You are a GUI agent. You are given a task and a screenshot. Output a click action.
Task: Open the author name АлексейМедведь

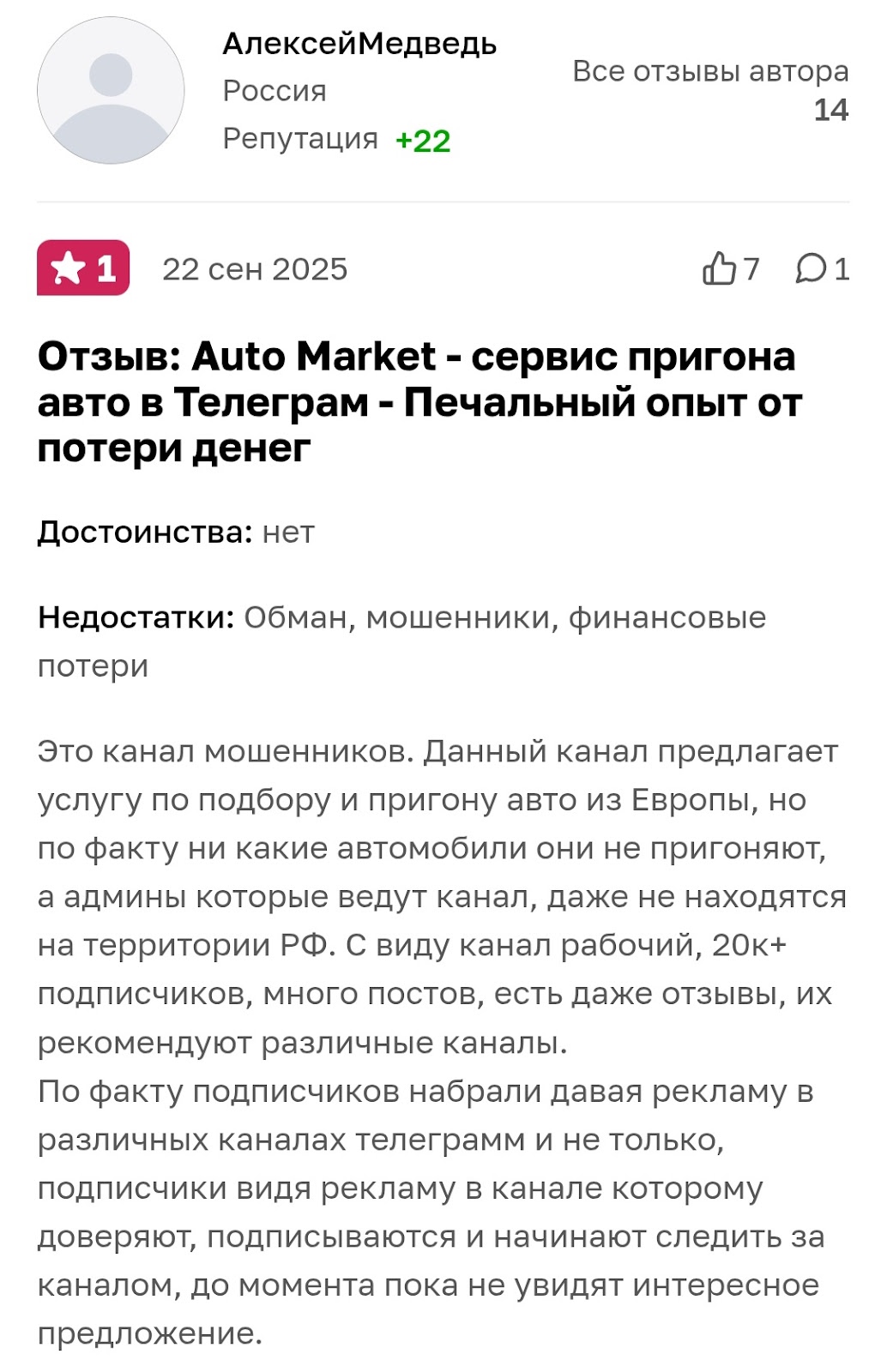[x=359, y=43]
